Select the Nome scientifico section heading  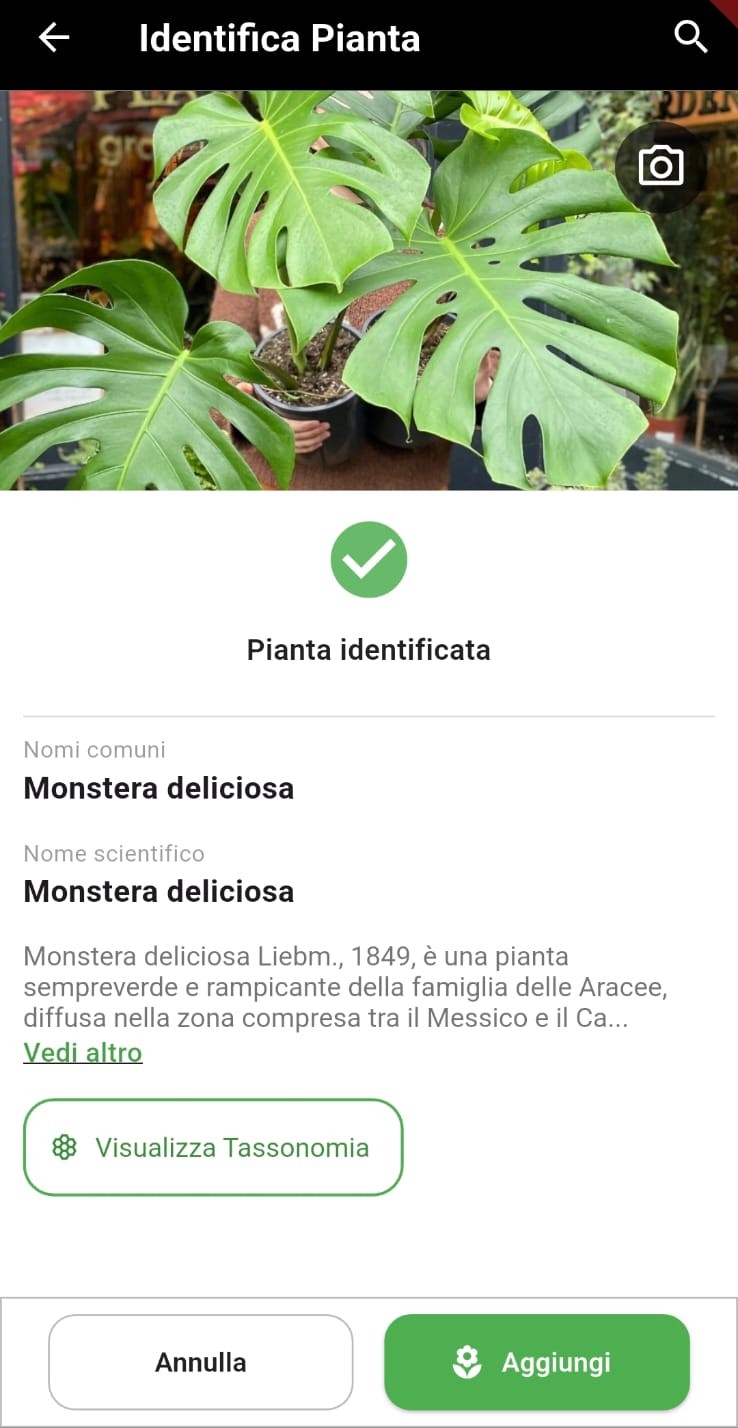114,853
